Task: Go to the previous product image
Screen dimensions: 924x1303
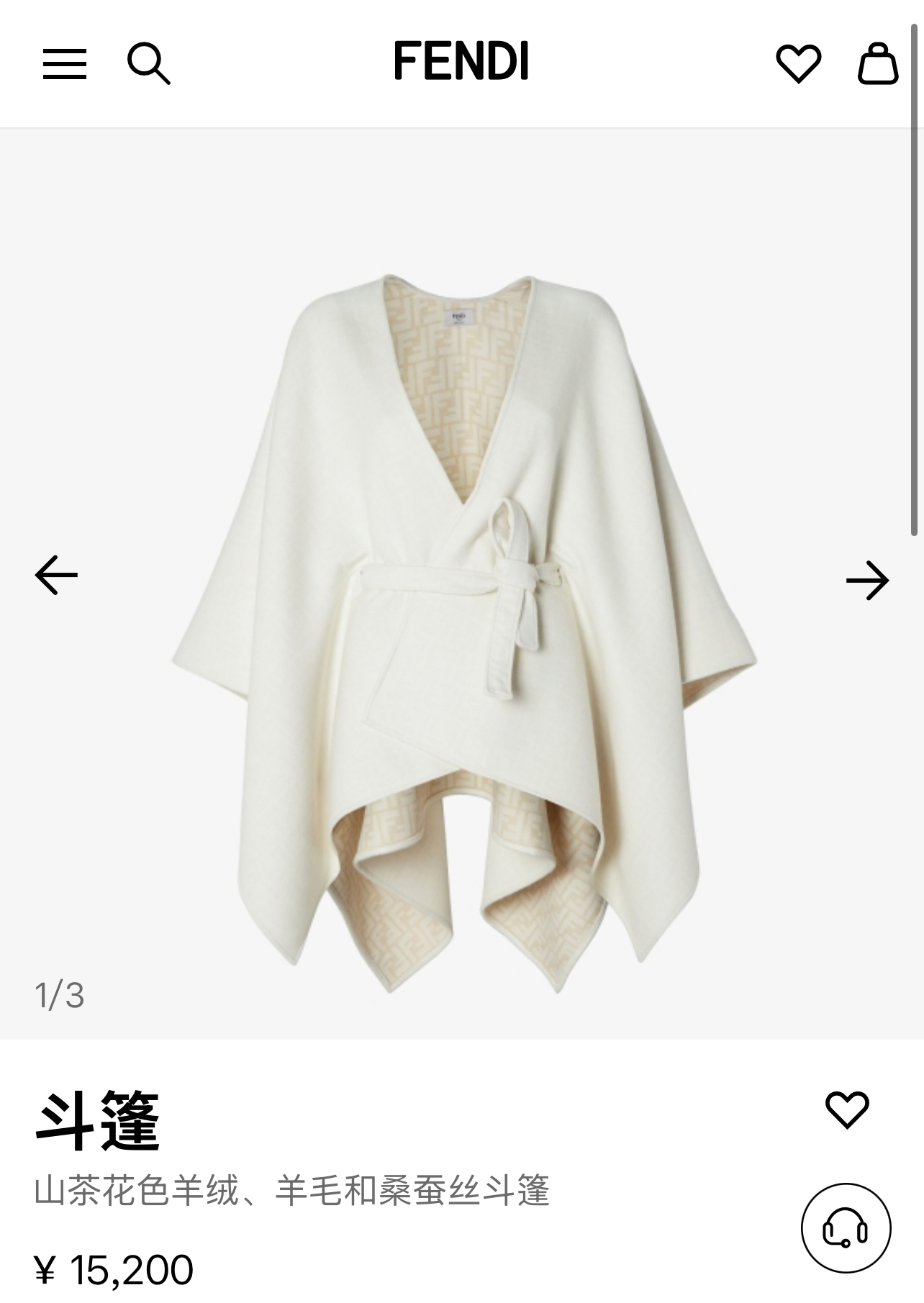Action: click(x=56, y=575)
